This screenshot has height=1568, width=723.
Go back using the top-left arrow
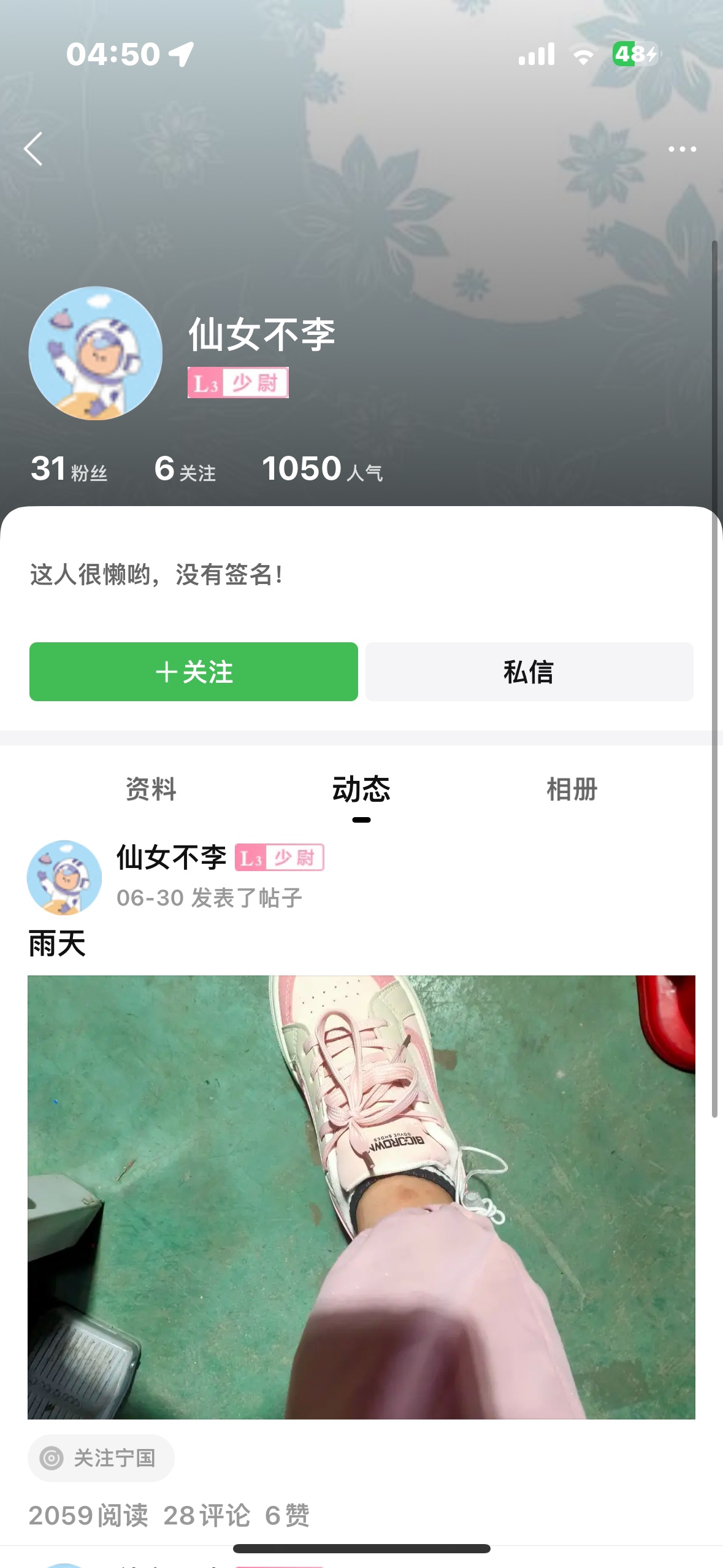point(34,149)
